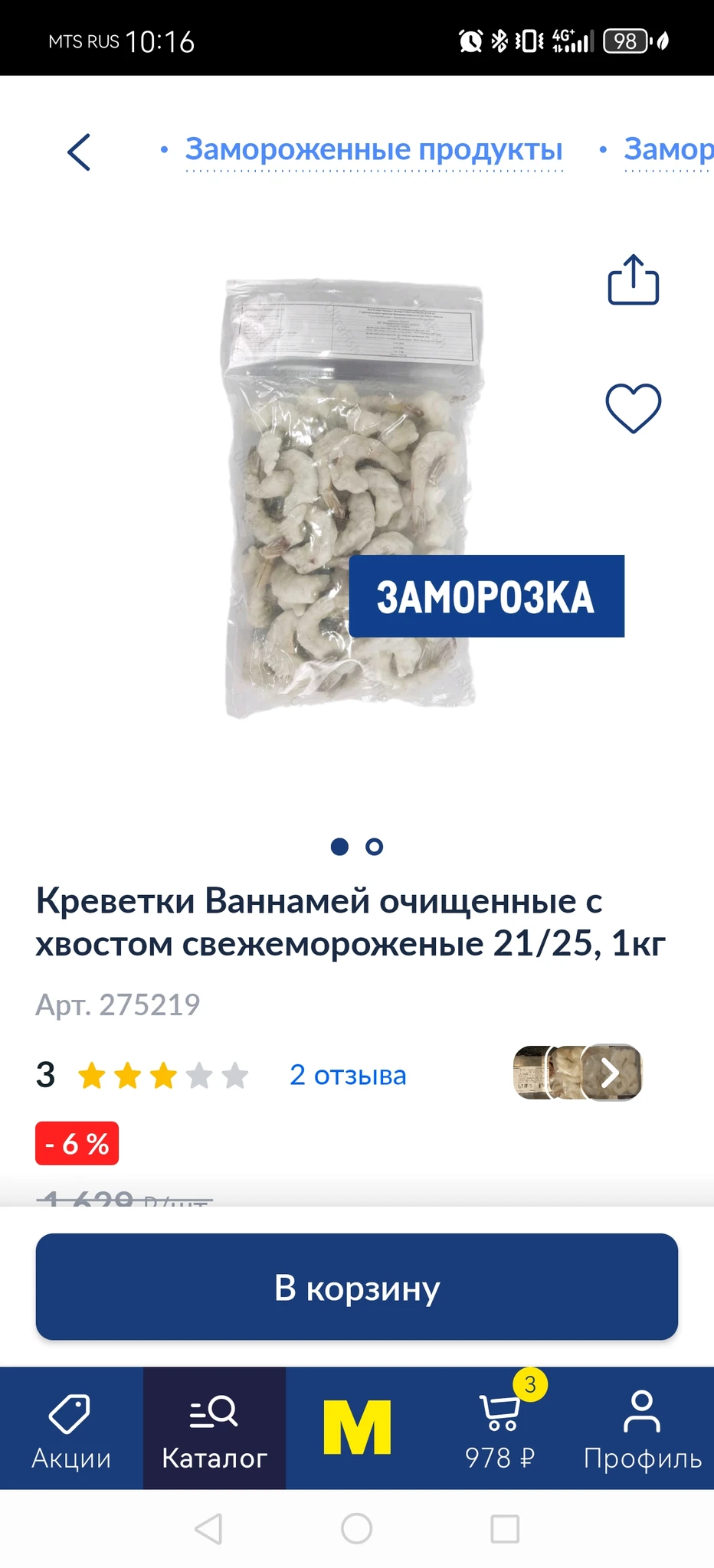Share this shrimp product
The height and width of the screenshot is (1568, 714).
point(633,279)
